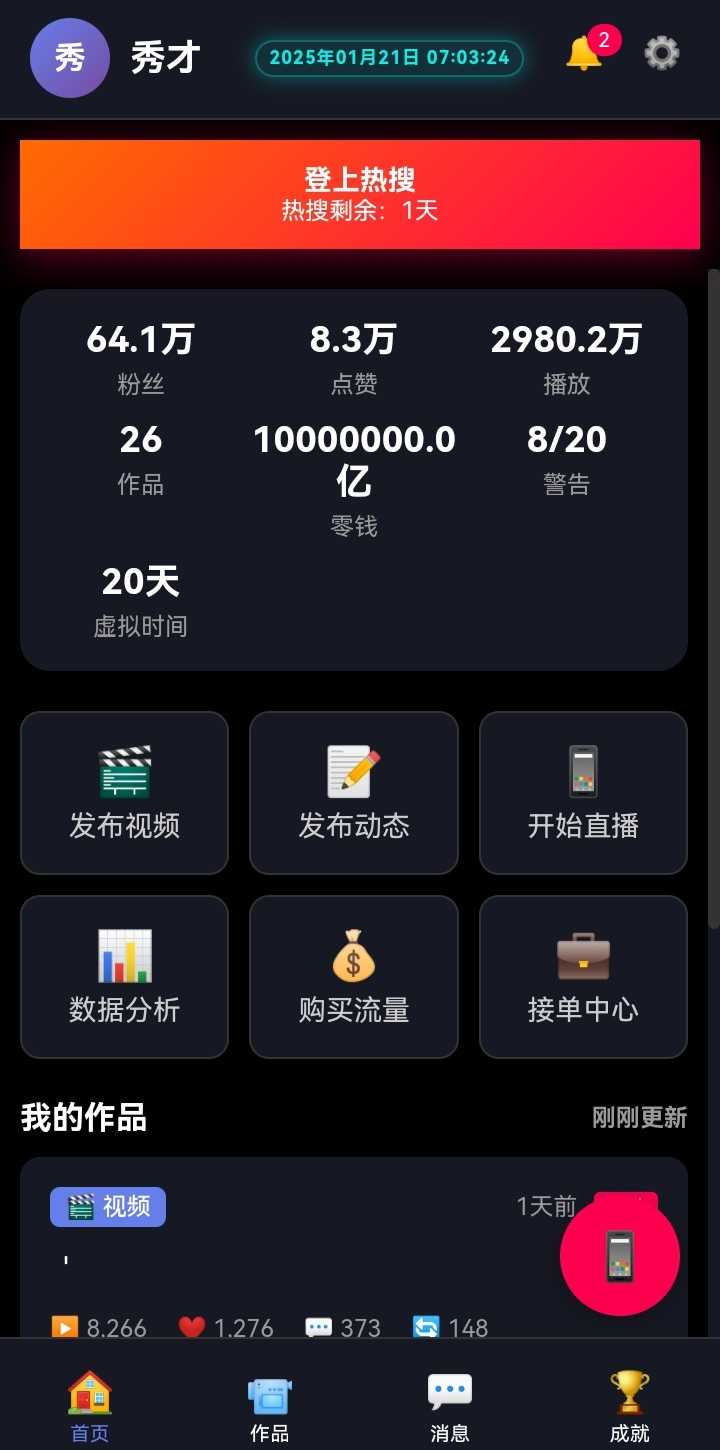Switch to the 首页 tab
This screenshot has width=720, height=1450.
click(x=90, y=1406)
